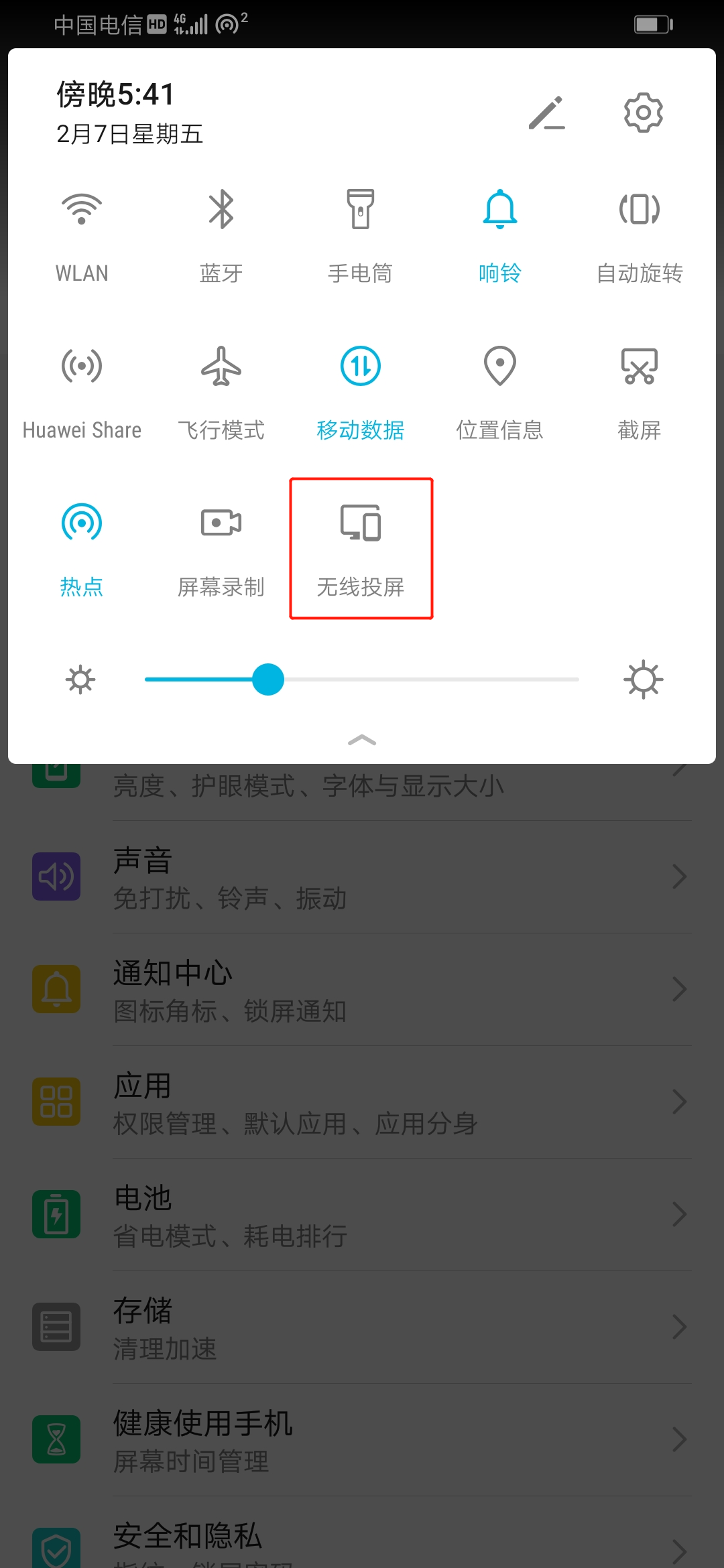The image size is (724, 1568).
Task: Tap the brightness slider track
Action: point(429,679)
